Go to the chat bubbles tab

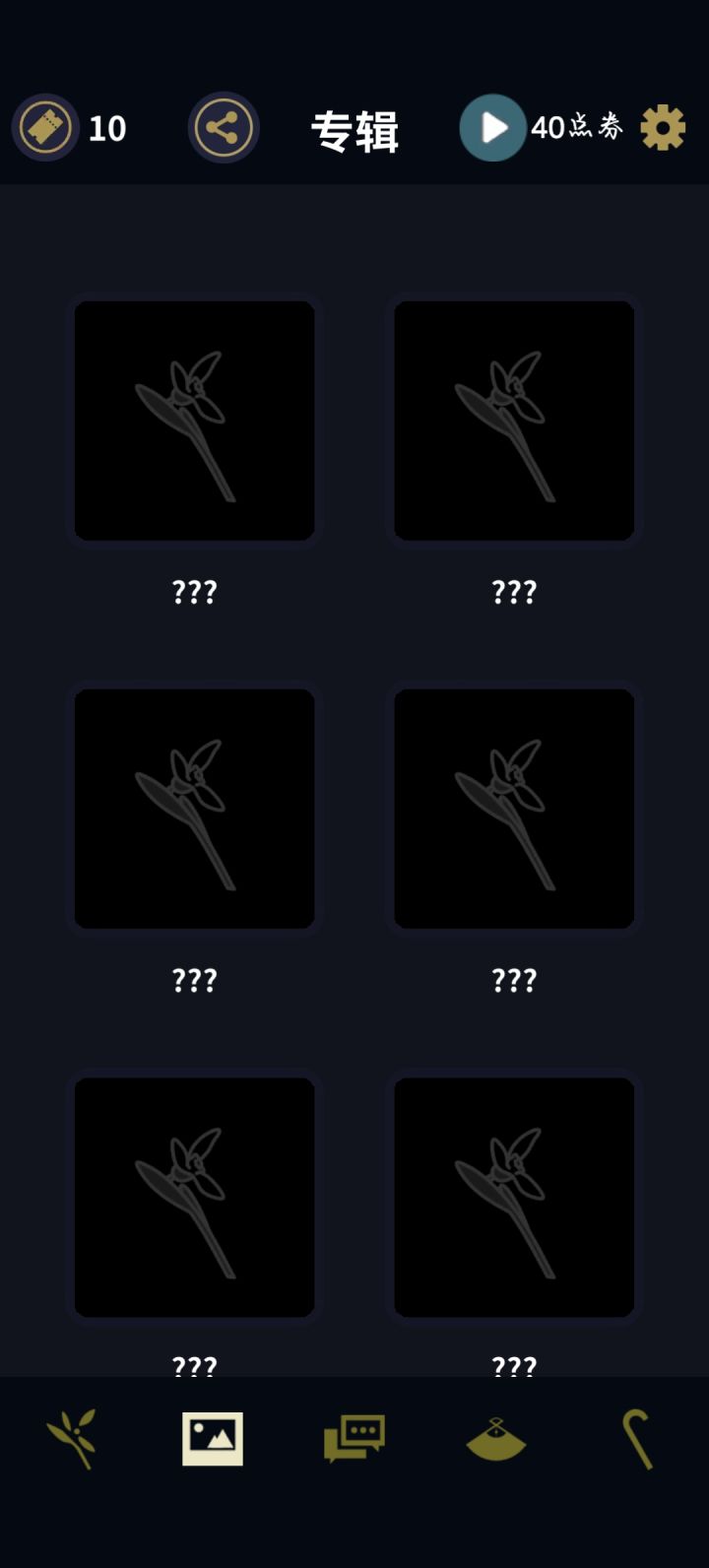354,1439
